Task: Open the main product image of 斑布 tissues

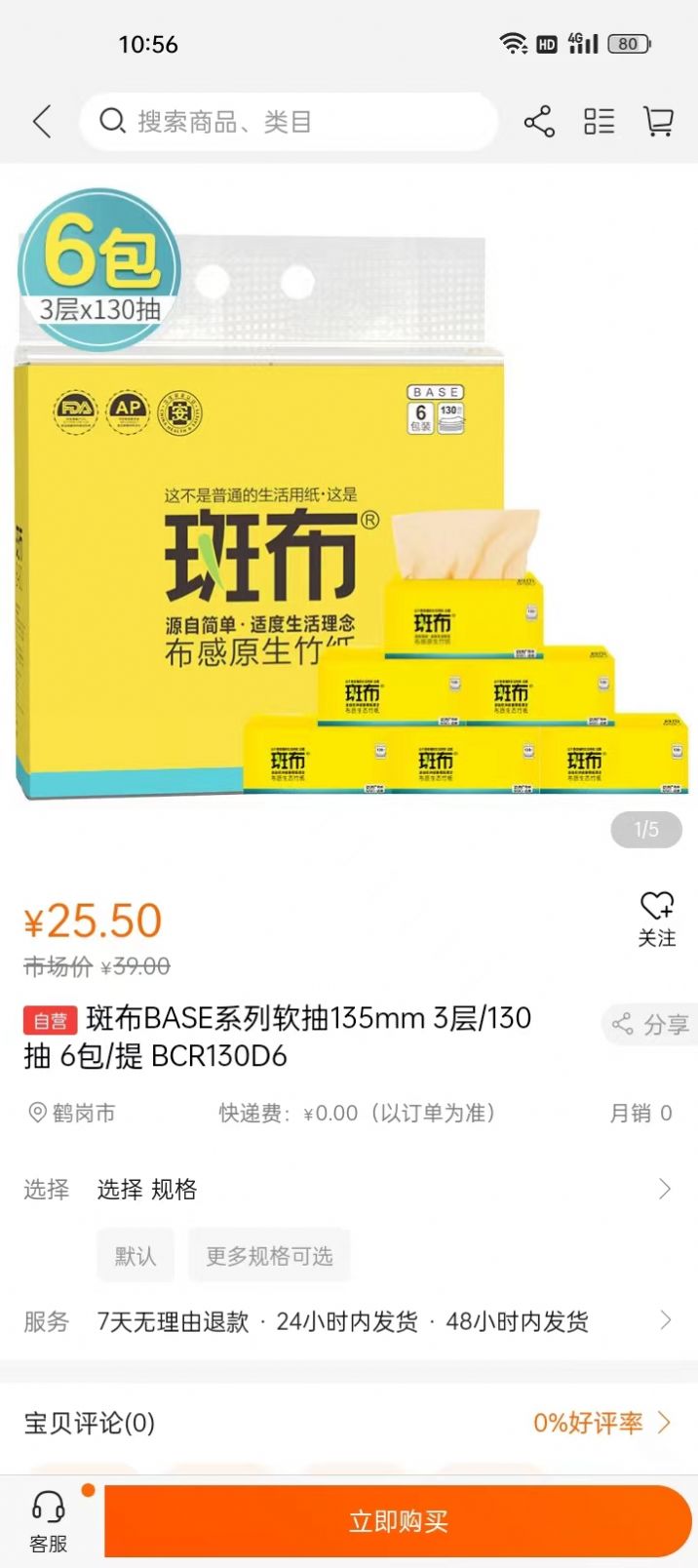Action: [349, 507]
